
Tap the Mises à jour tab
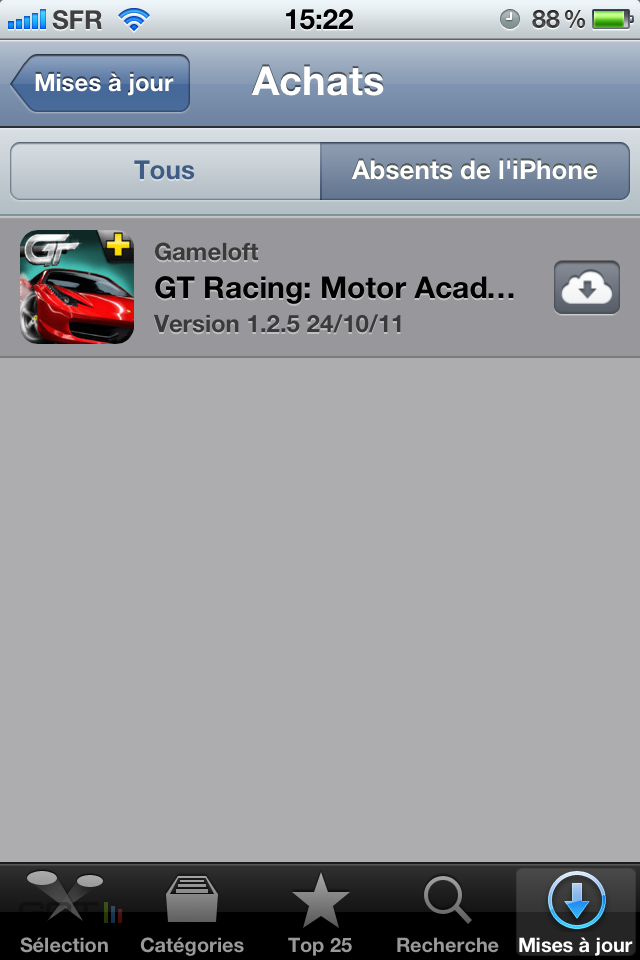click(x=576, y=913)
